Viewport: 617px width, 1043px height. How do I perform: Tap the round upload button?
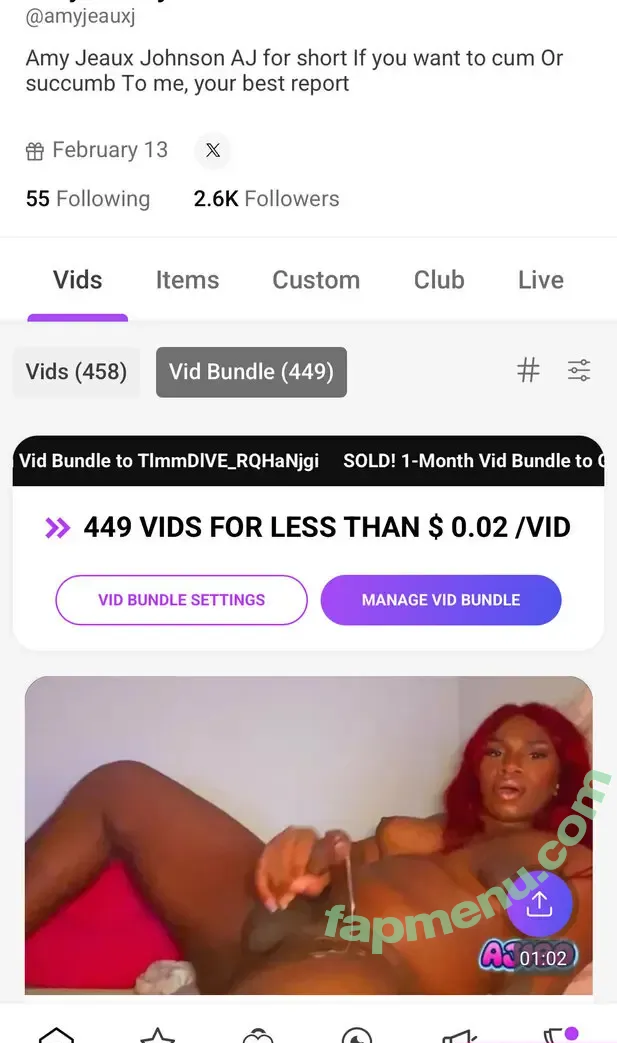pos(539,904)
